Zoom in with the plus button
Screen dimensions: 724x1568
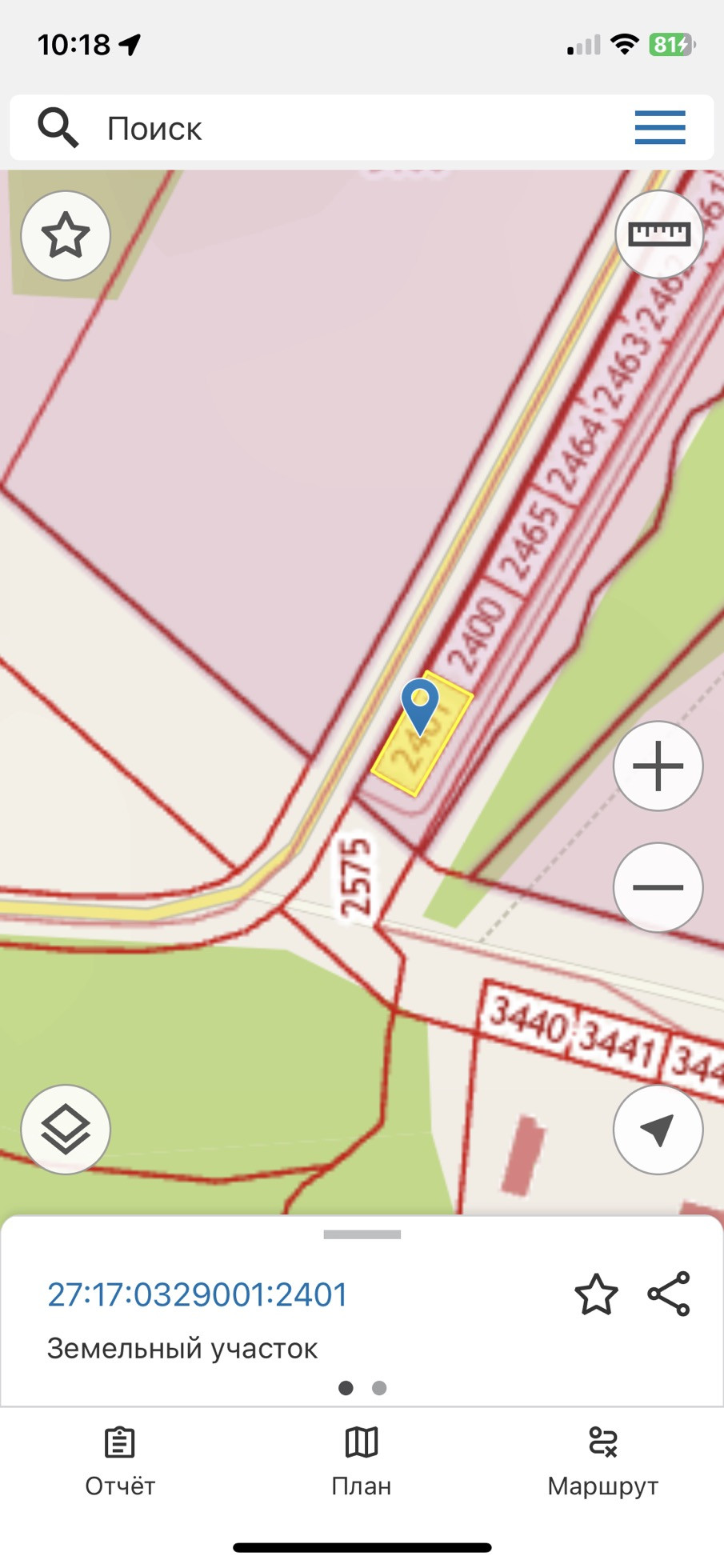coord(658,766)
